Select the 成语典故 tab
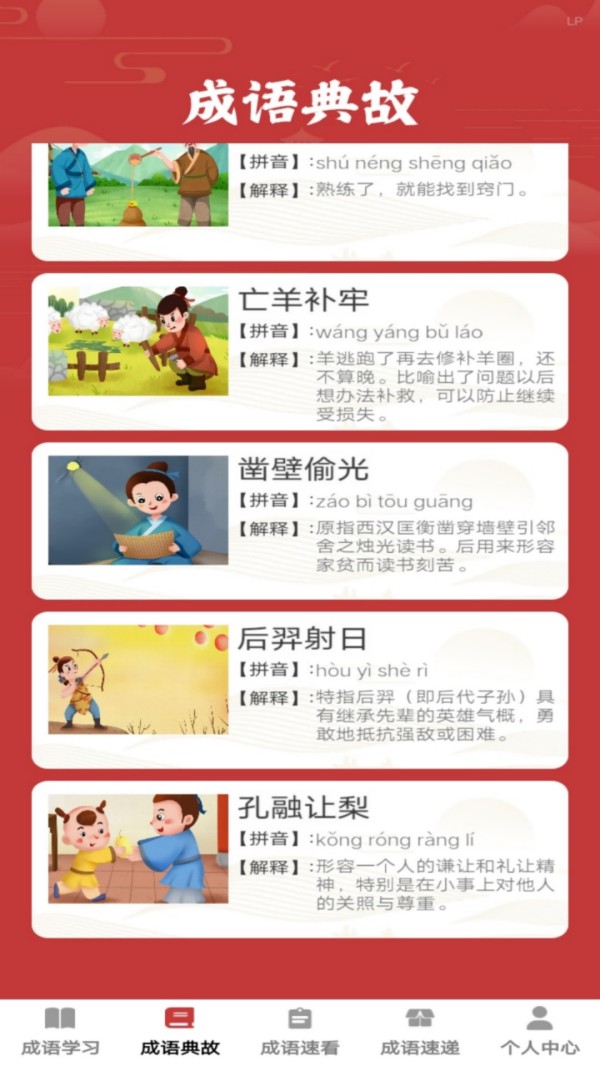 point(180,1032)
